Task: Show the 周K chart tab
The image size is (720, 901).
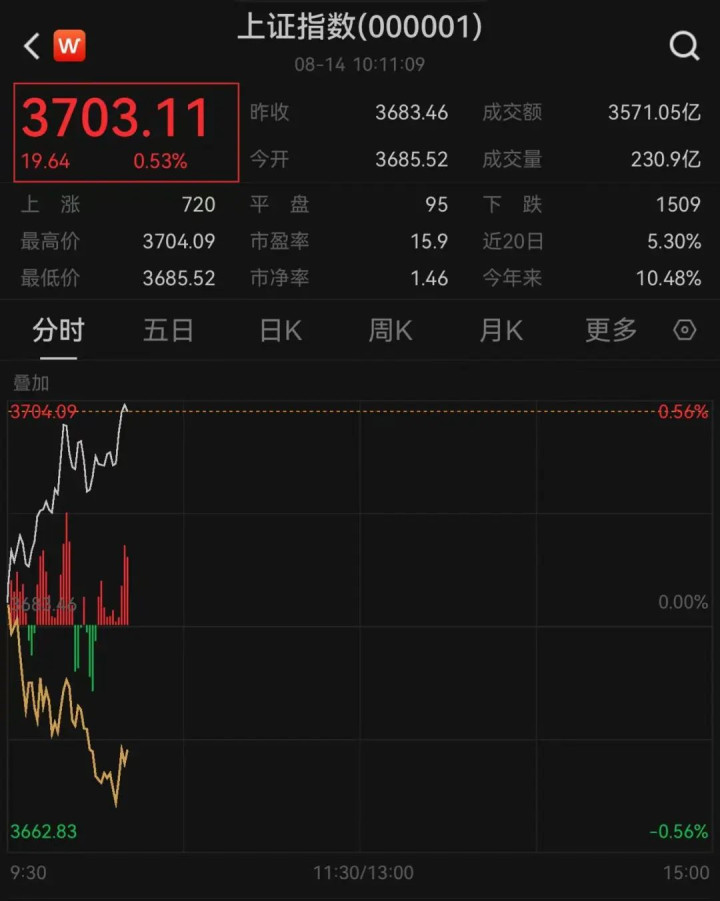Action: [x=390, y=331]
